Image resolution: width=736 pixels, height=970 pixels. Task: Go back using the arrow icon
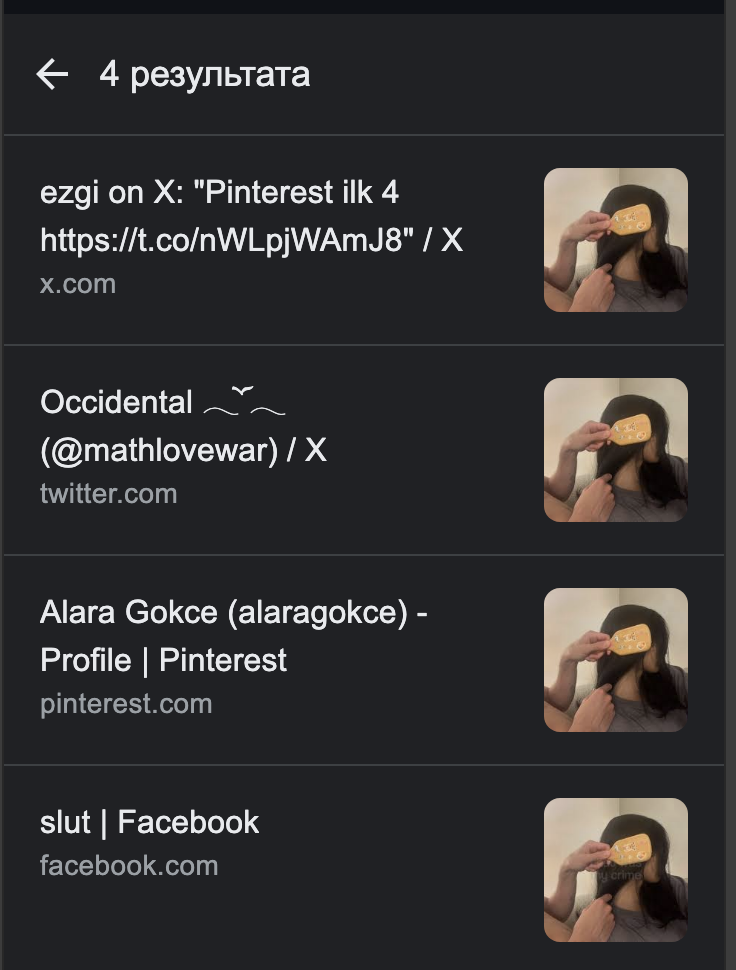point(52,74)
